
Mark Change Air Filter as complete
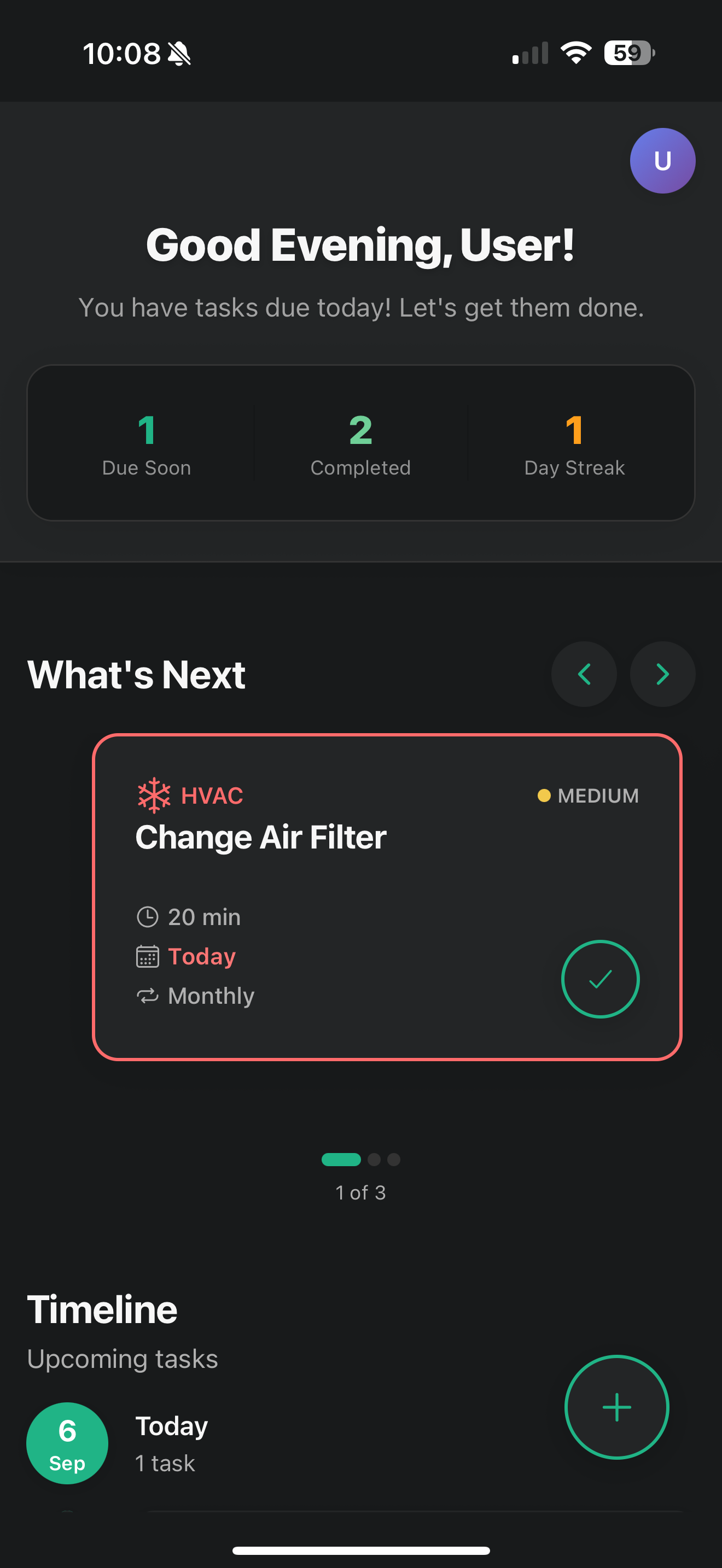[x=599, y=979]
